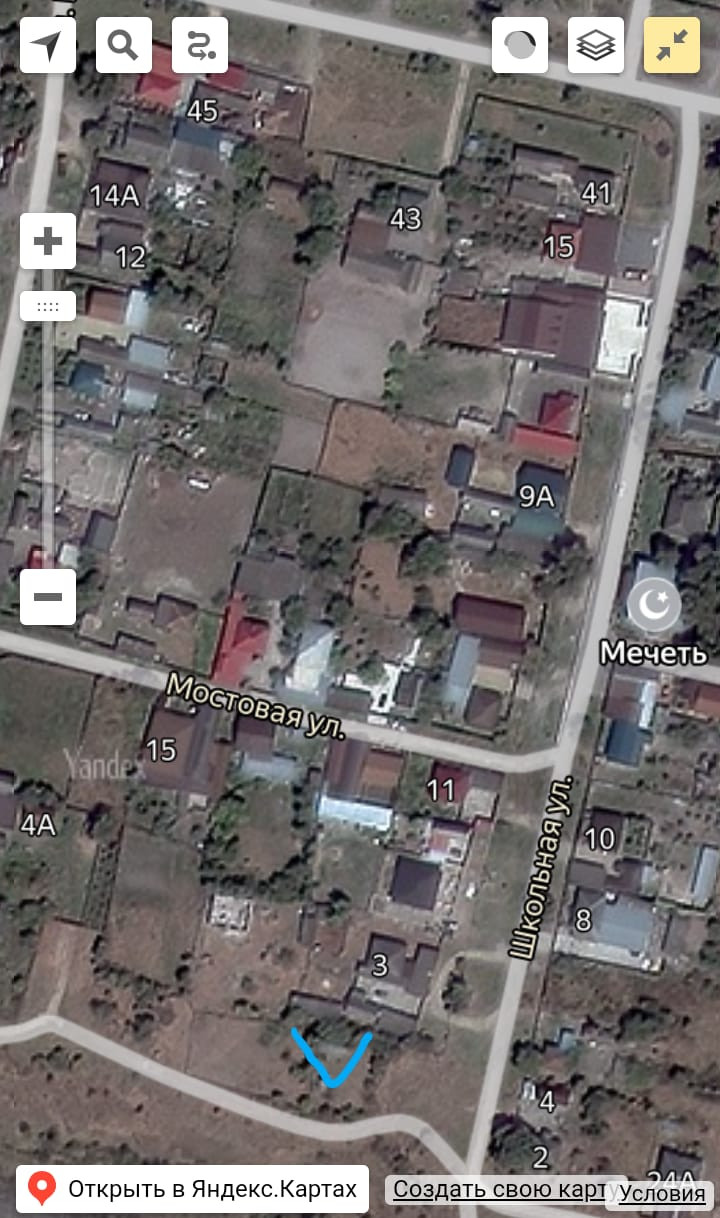Exit fullscreen map mode

[672, 45]
